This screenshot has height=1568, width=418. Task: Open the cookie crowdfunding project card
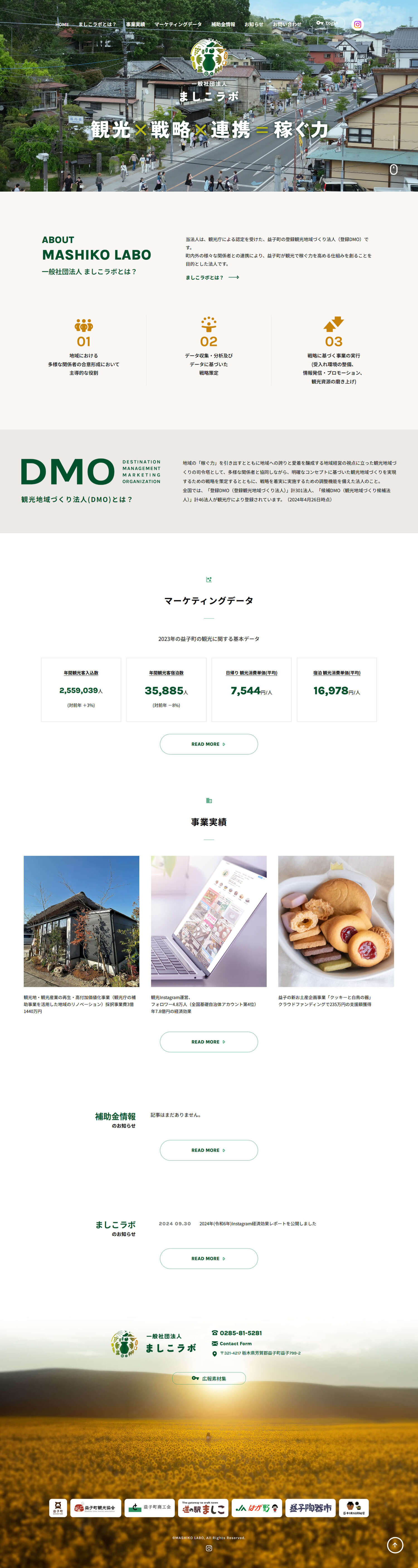click(336, 921)
